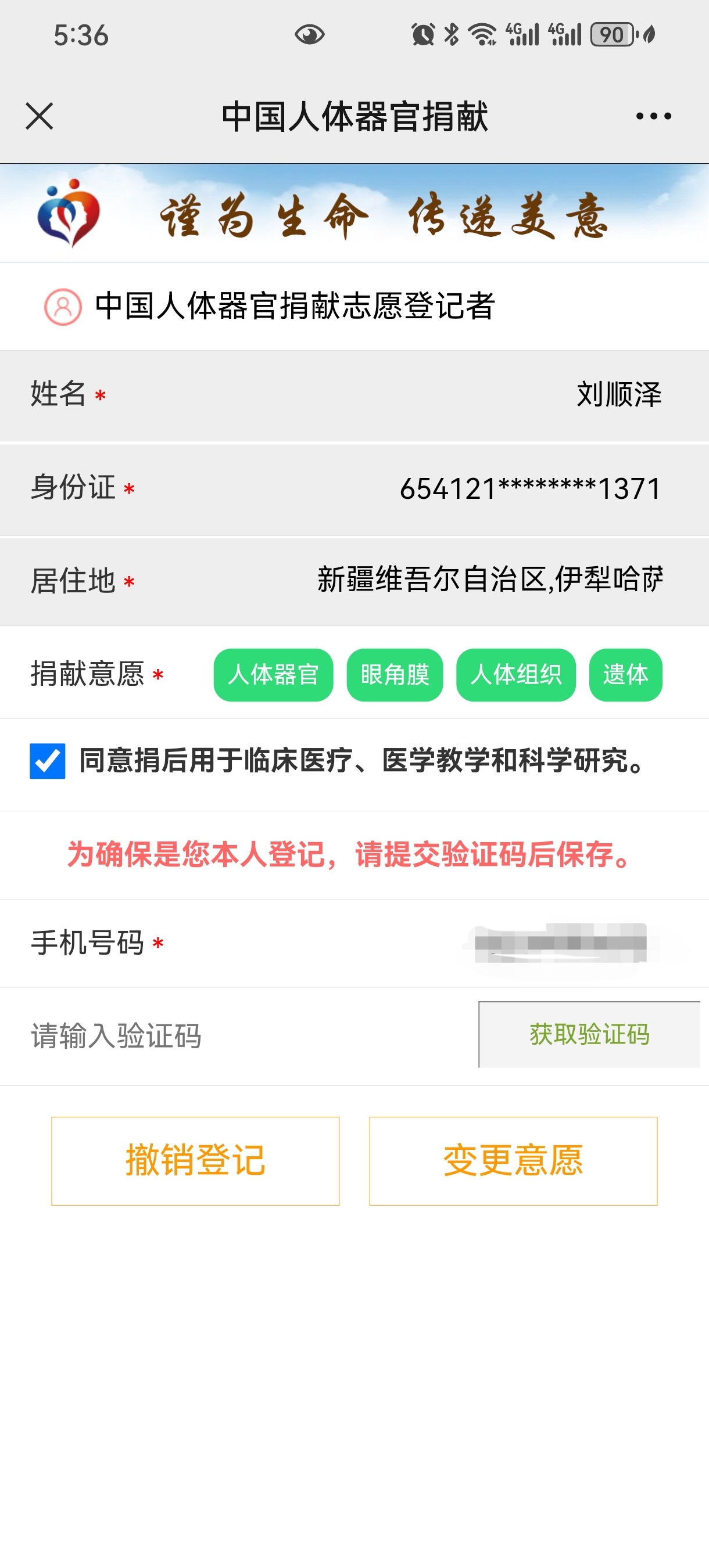Viewport: 709px width, 1568px height.
Task: Tap the verification code input field
Action: (182, 1035)
